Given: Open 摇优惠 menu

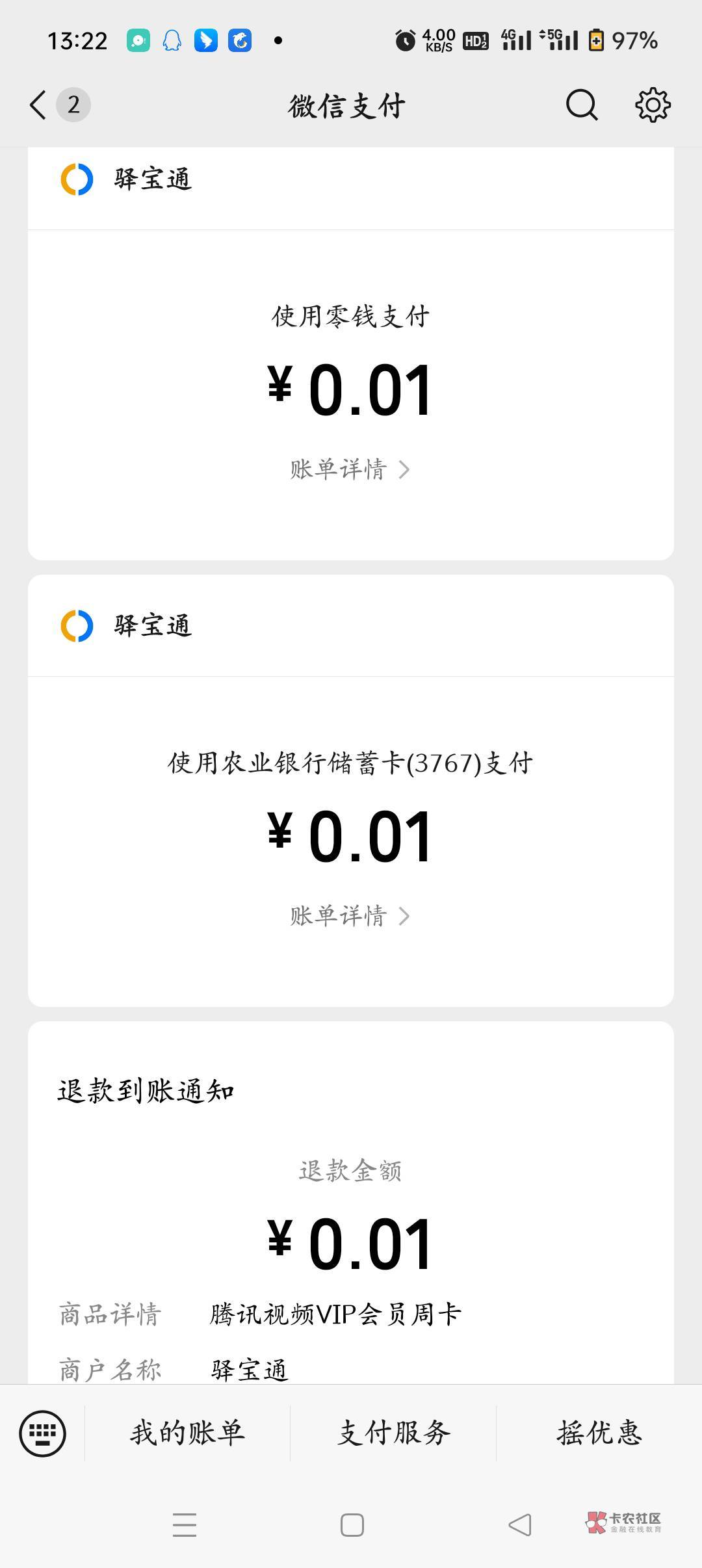Looking at the screenshot, I should (599, 1433).
